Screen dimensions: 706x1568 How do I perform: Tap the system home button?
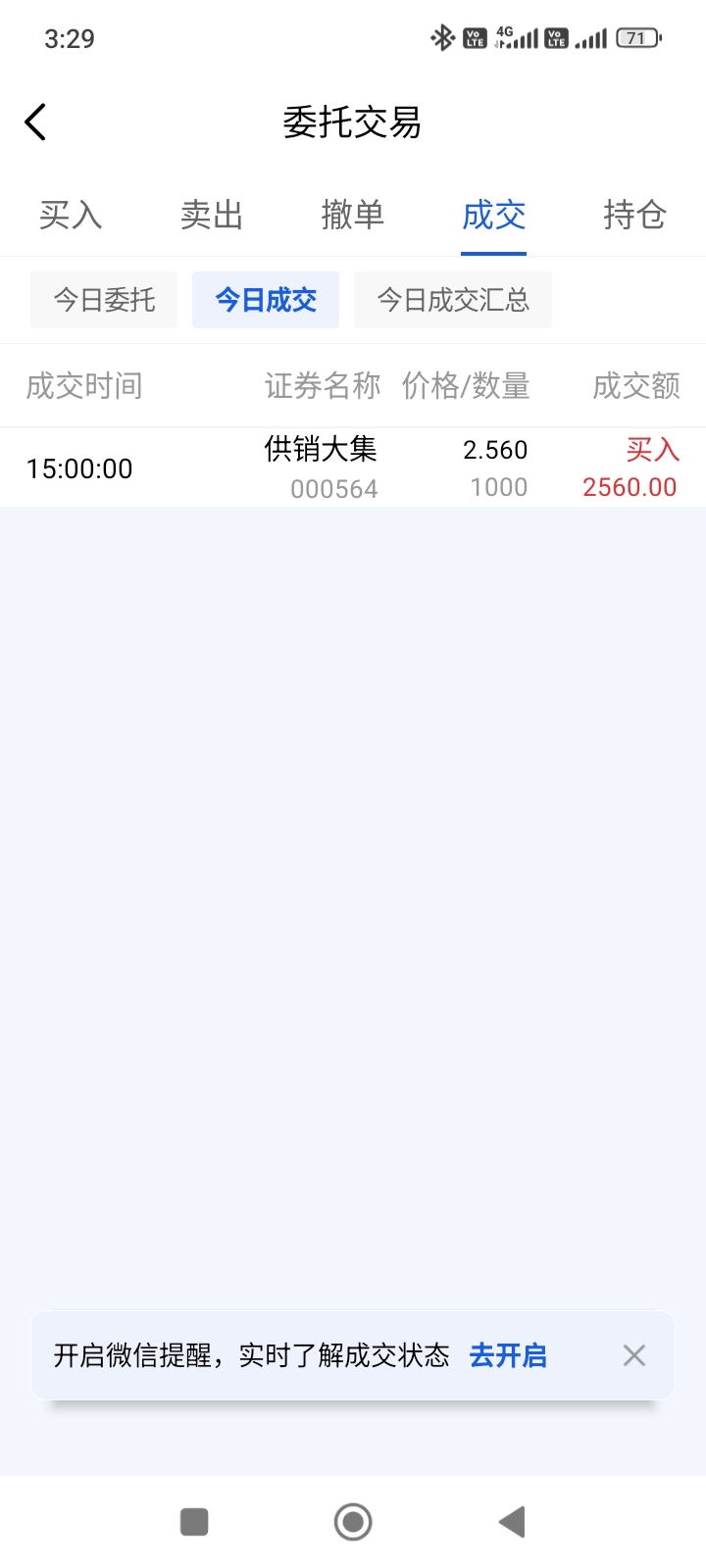click(353, 1522)
